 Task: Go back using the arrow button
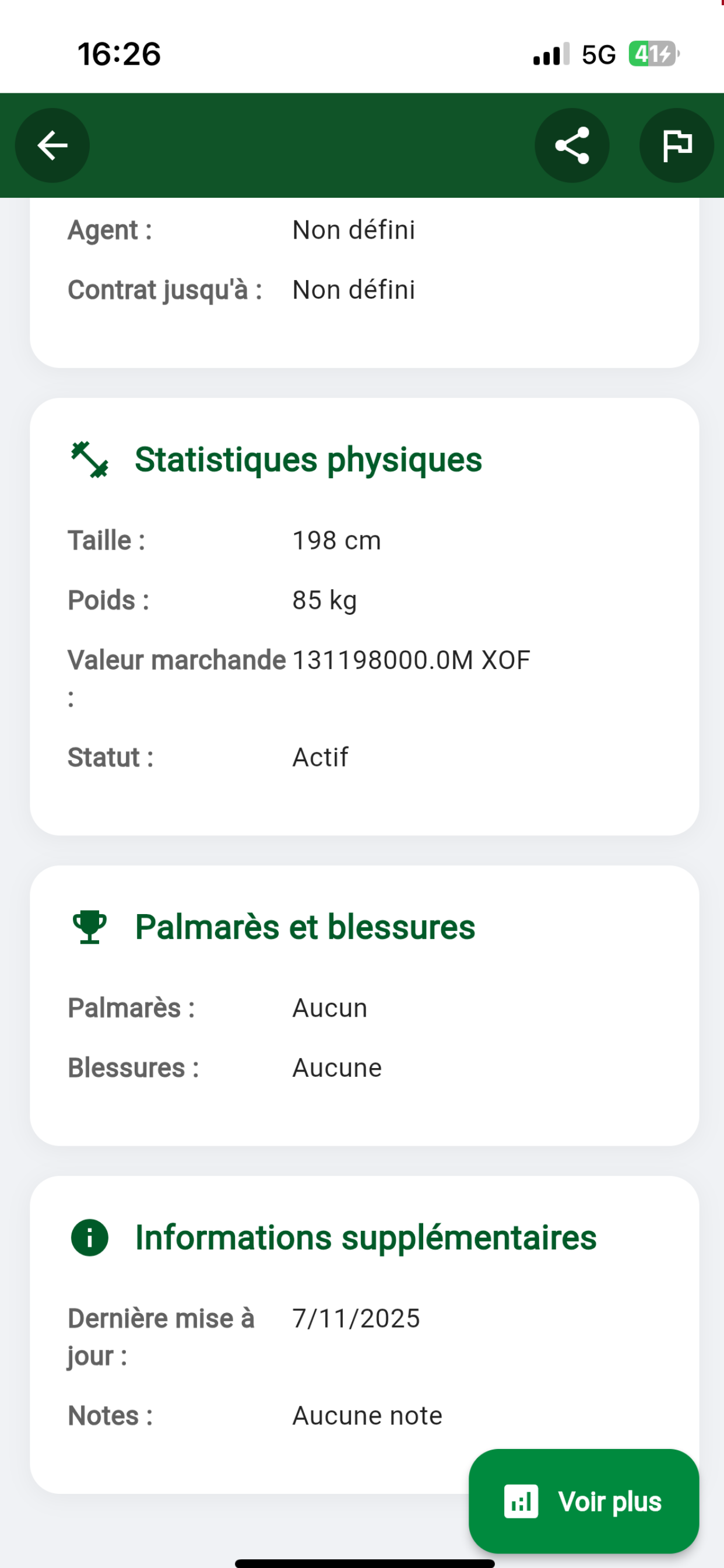[52, 145]
